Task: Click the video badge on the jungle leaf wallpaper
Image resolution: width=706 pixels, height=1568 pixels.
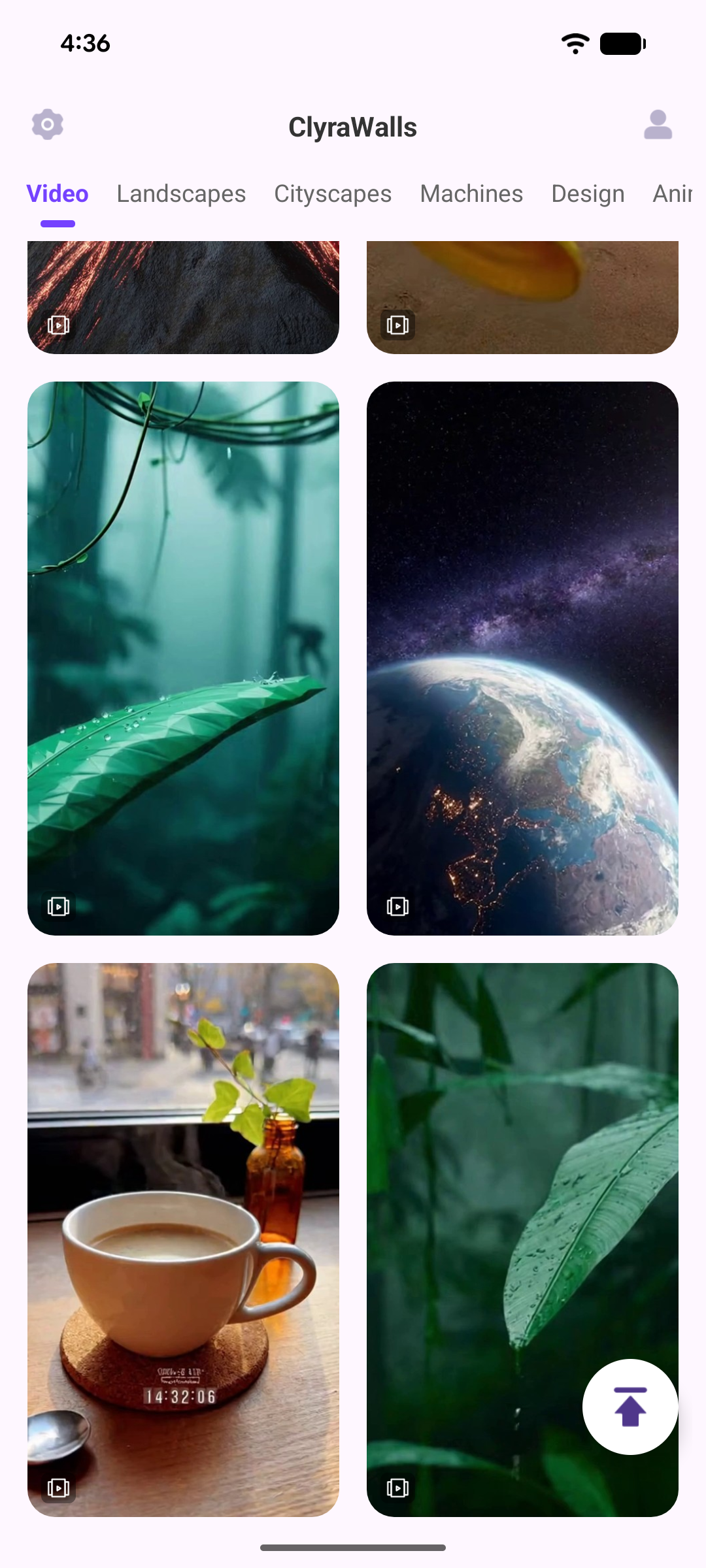Action: coord(58,906)
